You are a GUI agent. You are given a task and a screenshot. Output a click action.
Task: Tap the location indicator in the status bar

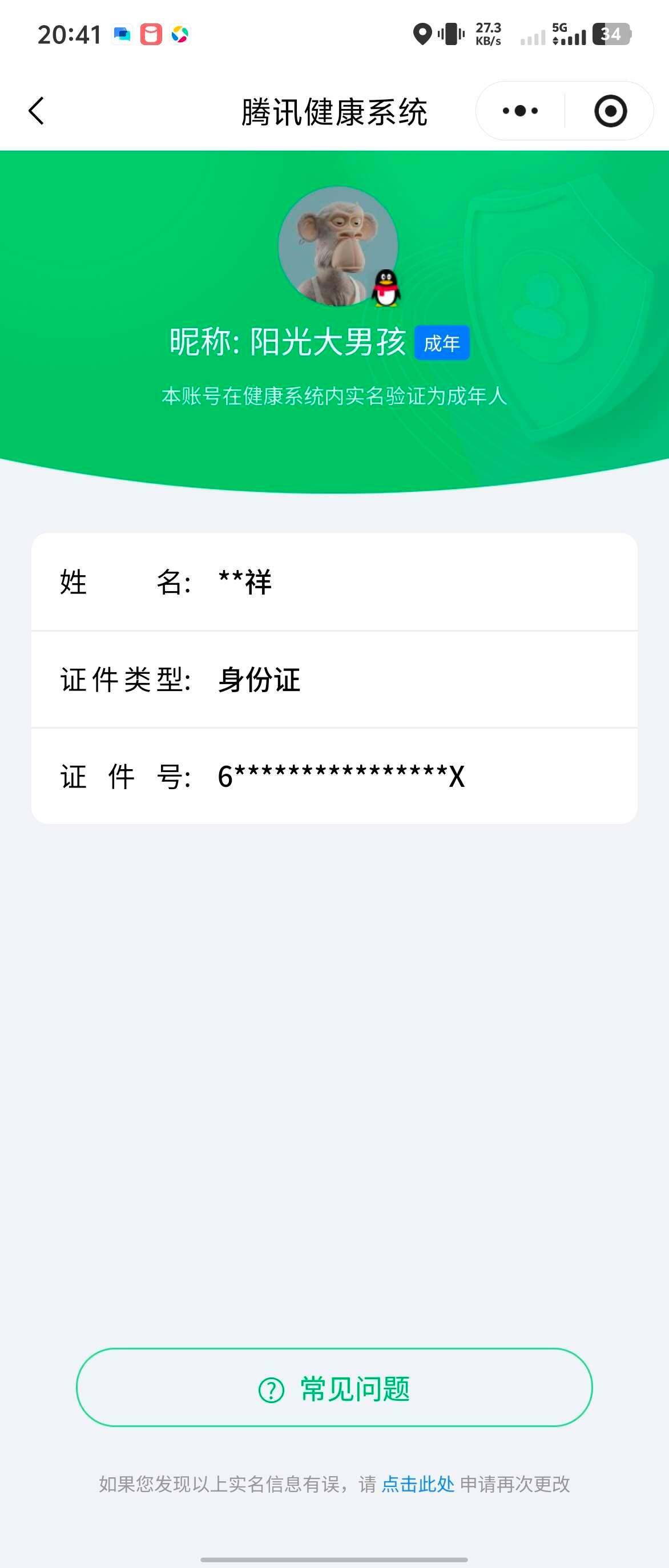[421, 35]
